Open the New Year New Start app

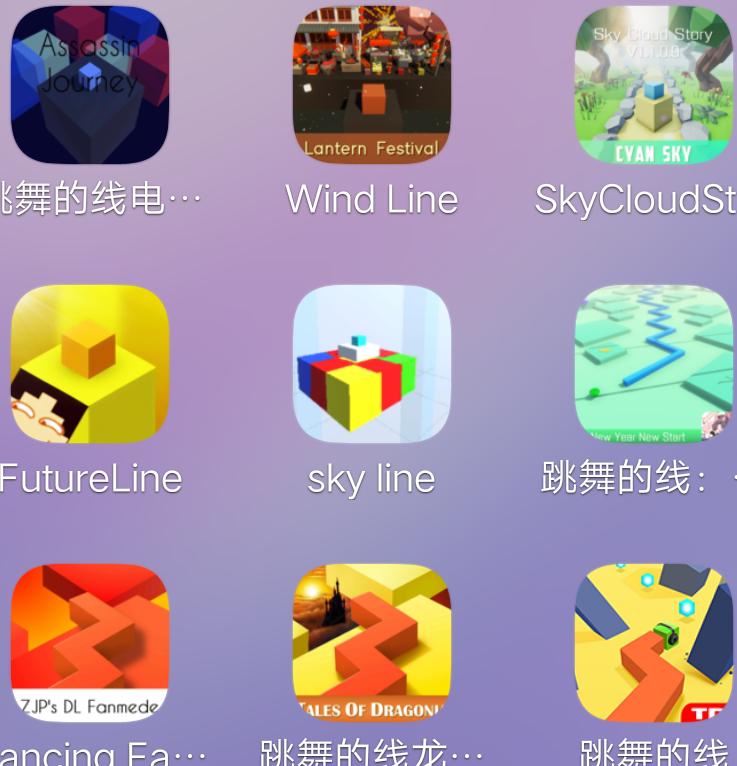[x=653, y=364]
